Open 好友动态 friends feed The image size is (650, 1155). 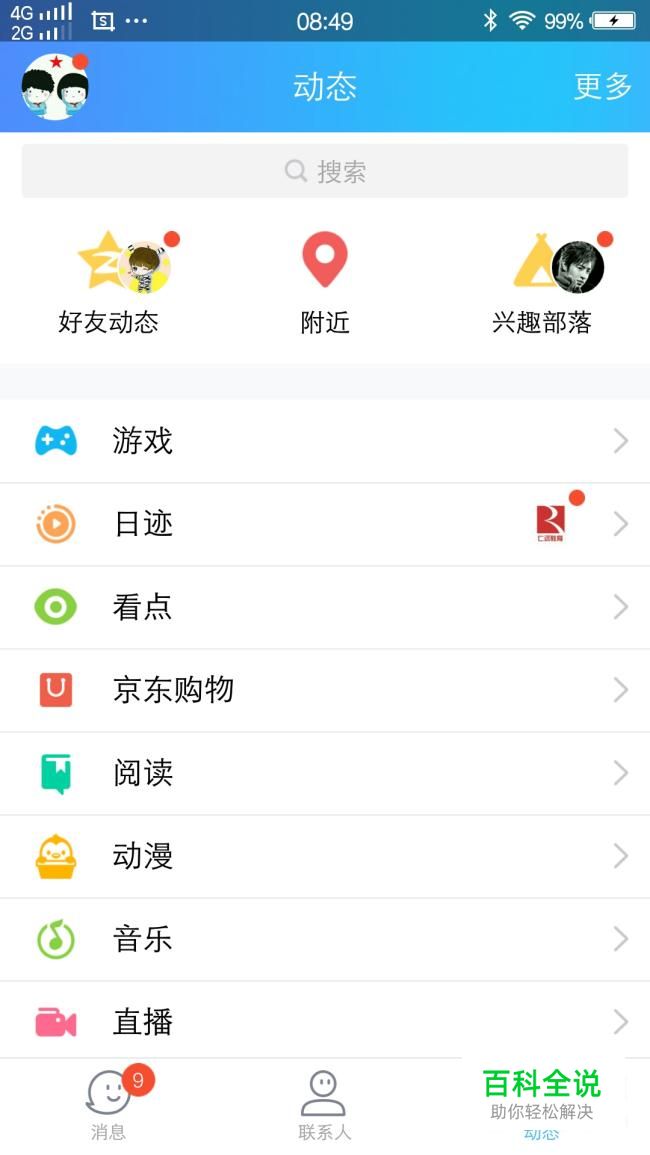click(x=109, y=284)
